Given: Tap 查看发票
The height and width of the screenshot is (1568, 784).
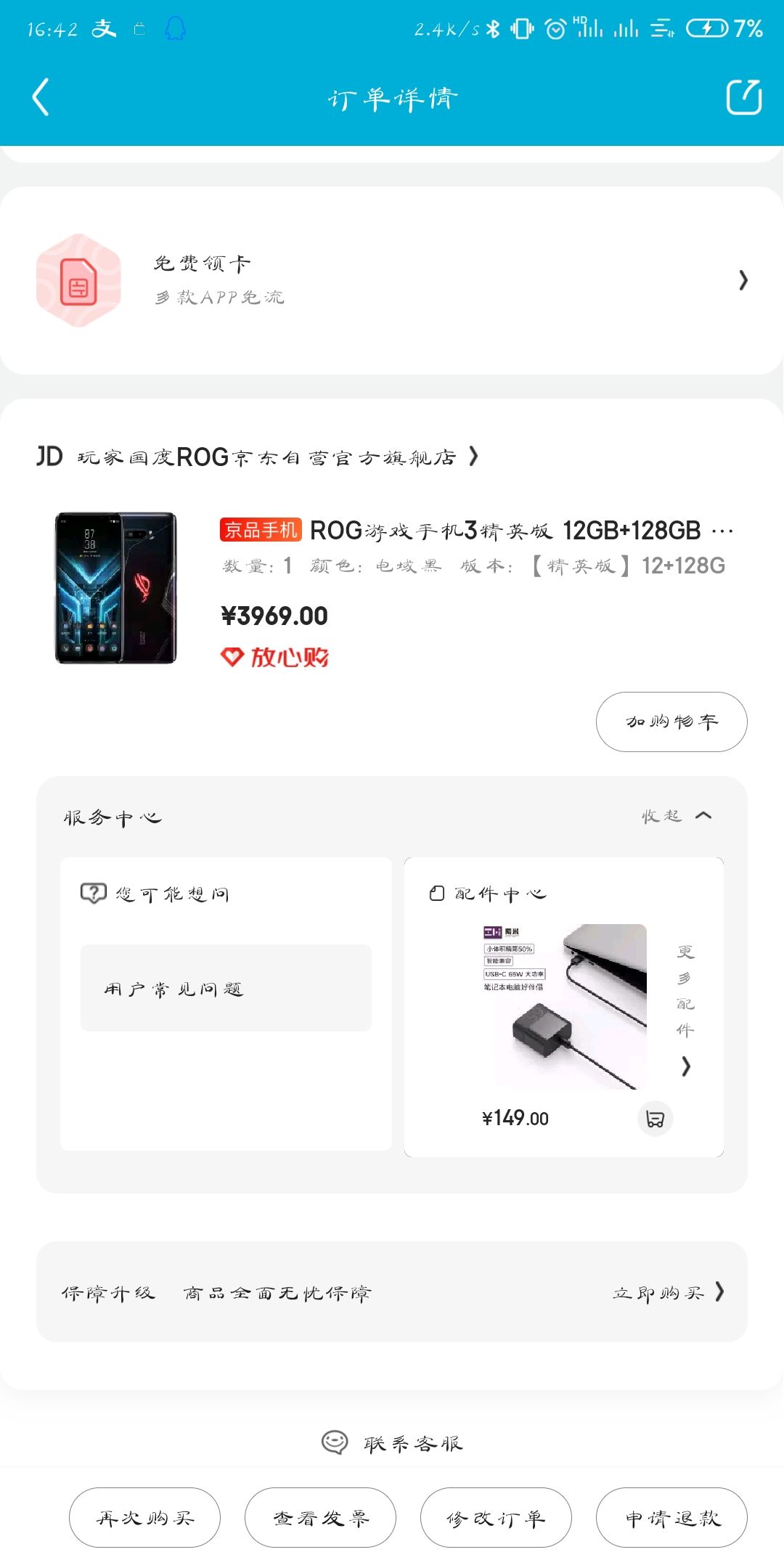Looking at the screenshot, I should click(320, 1518).
